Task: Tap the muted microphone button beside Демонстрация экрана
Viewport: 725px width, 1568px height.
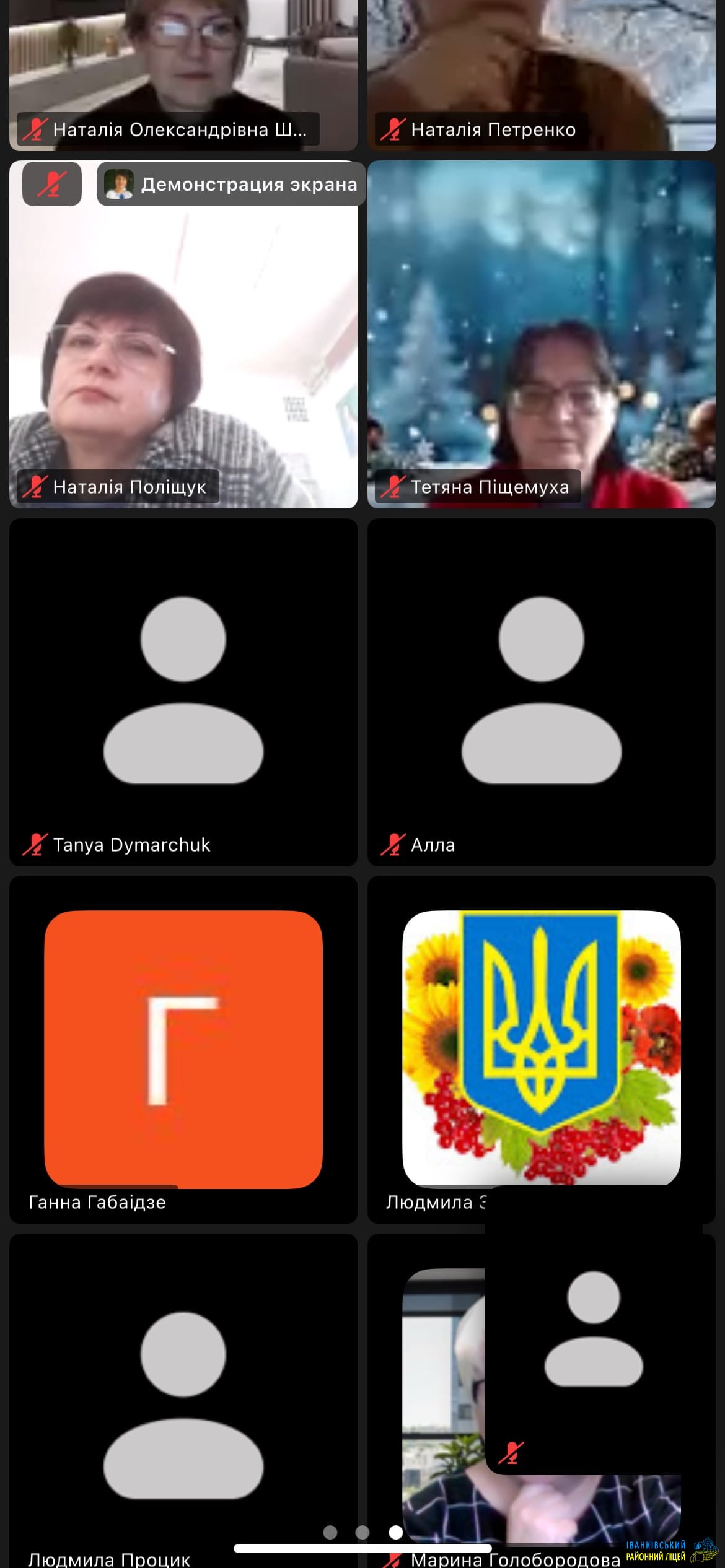Action: pos(52,184)
